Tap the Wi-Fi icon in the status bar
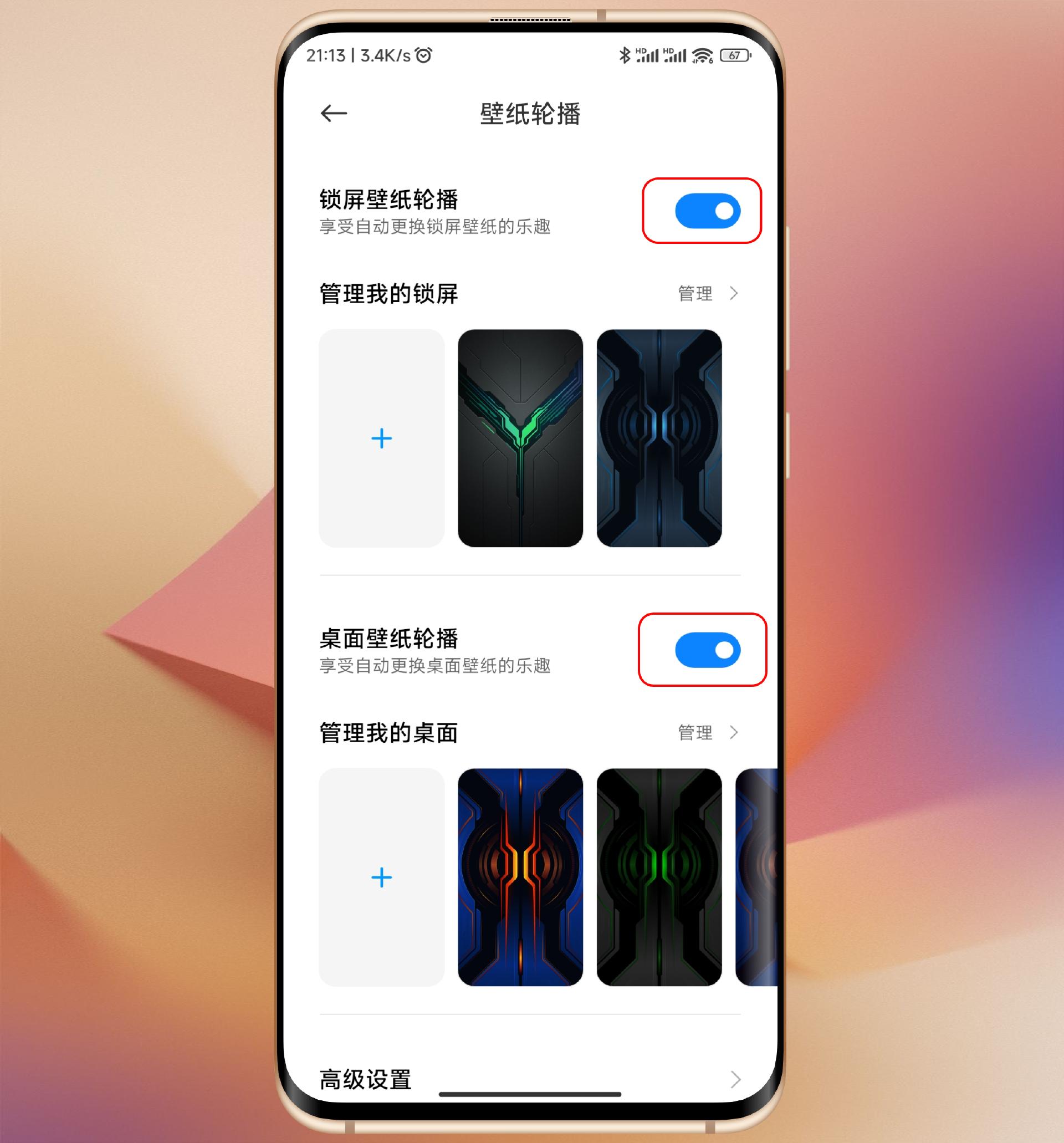The width and height of the screenshot is (1064, 1143). [x=703, y=55]
